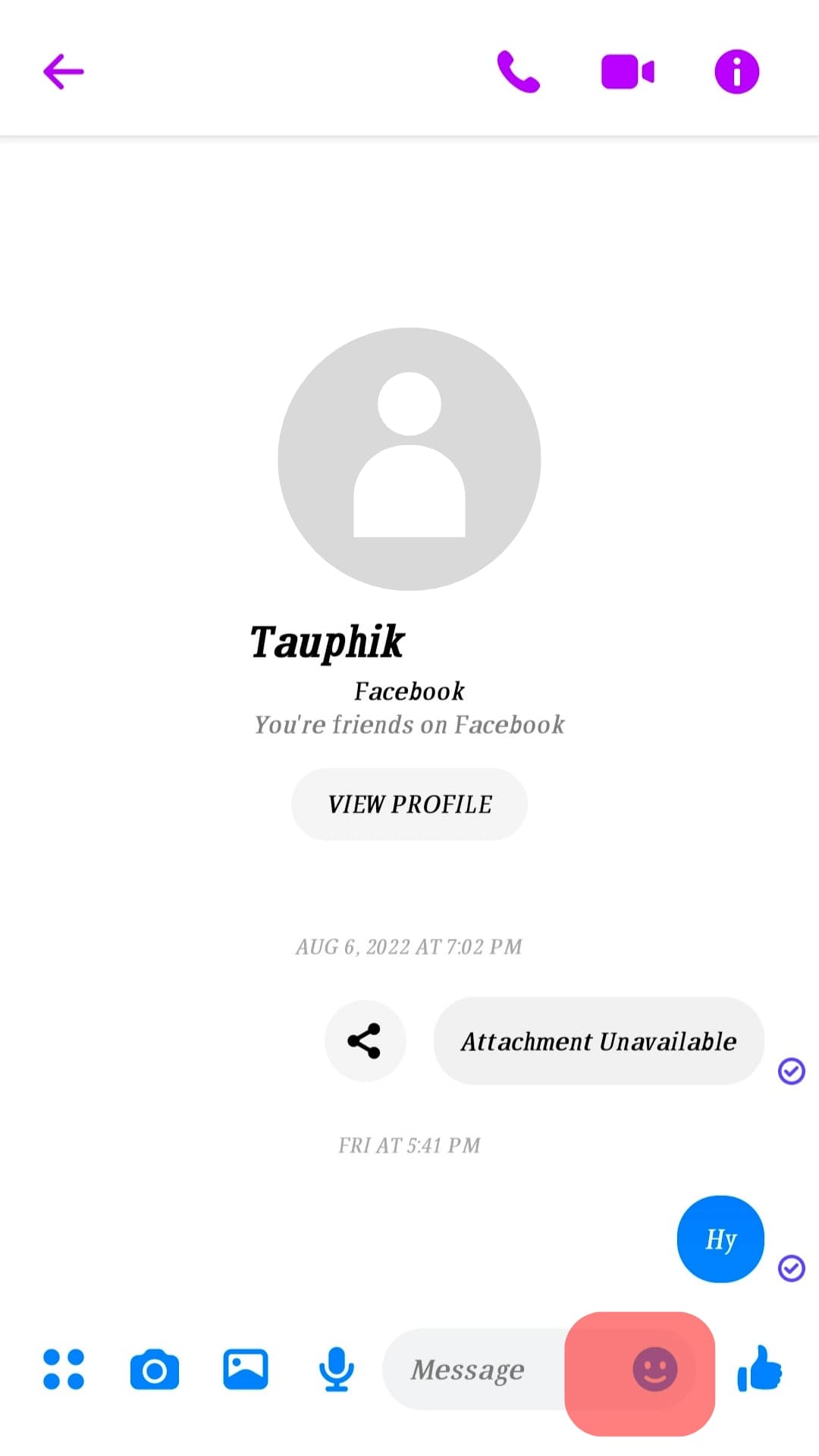Start a video call with Tauphik
The image size is (819, 1456).
627,72
